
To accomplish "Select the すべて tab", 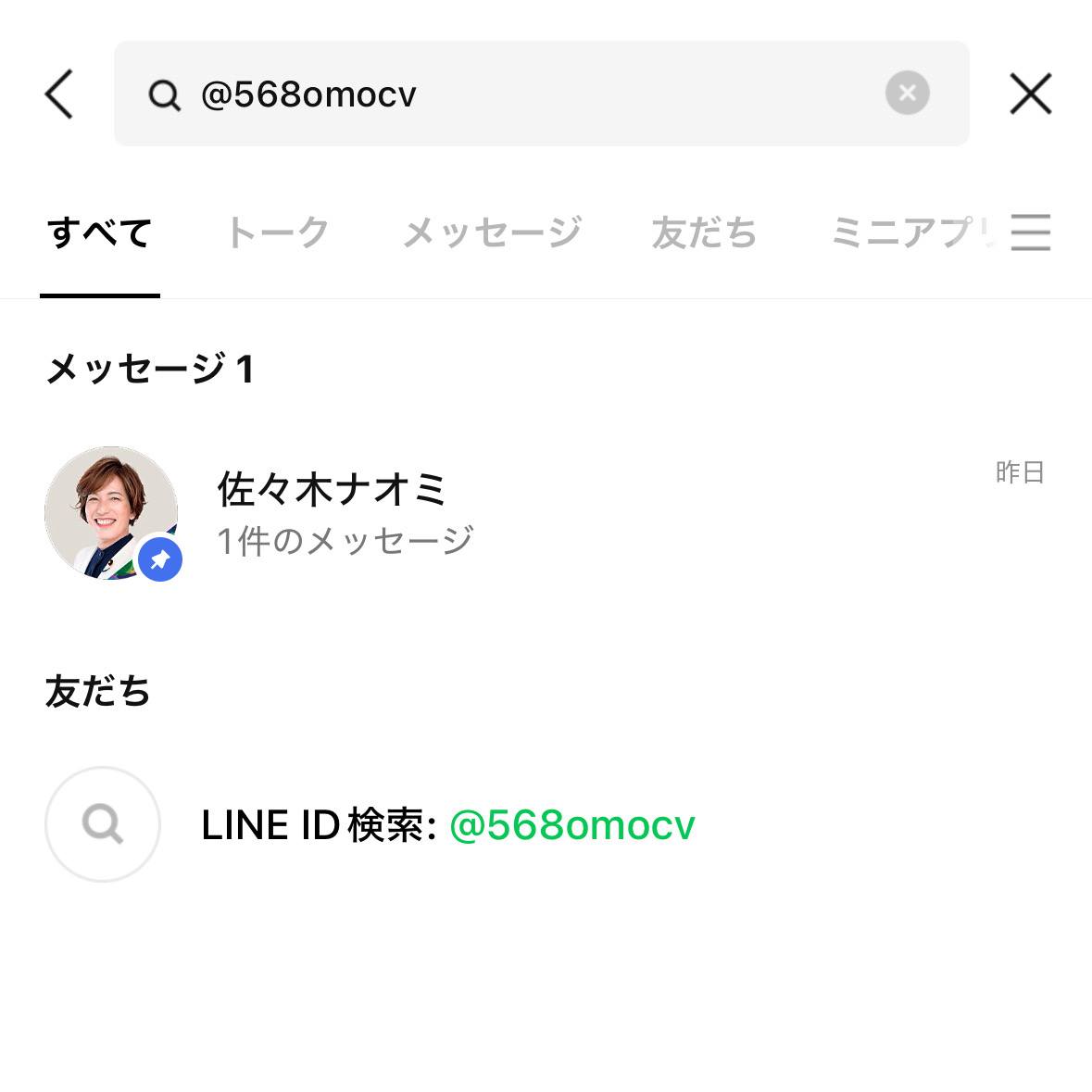I will coord(99,232).
